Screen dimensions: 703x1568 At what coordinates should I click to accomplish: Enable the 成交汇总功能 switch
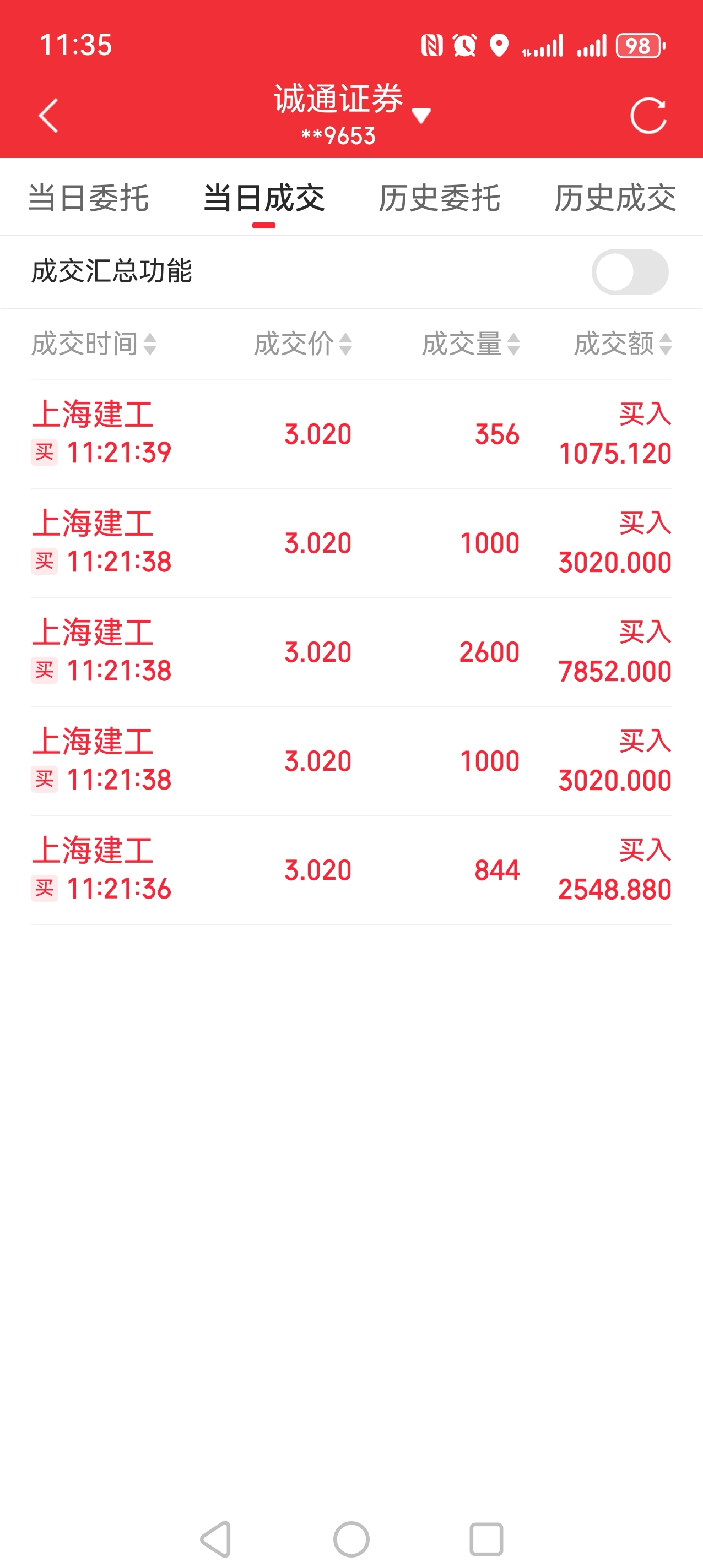click(629, 271)
